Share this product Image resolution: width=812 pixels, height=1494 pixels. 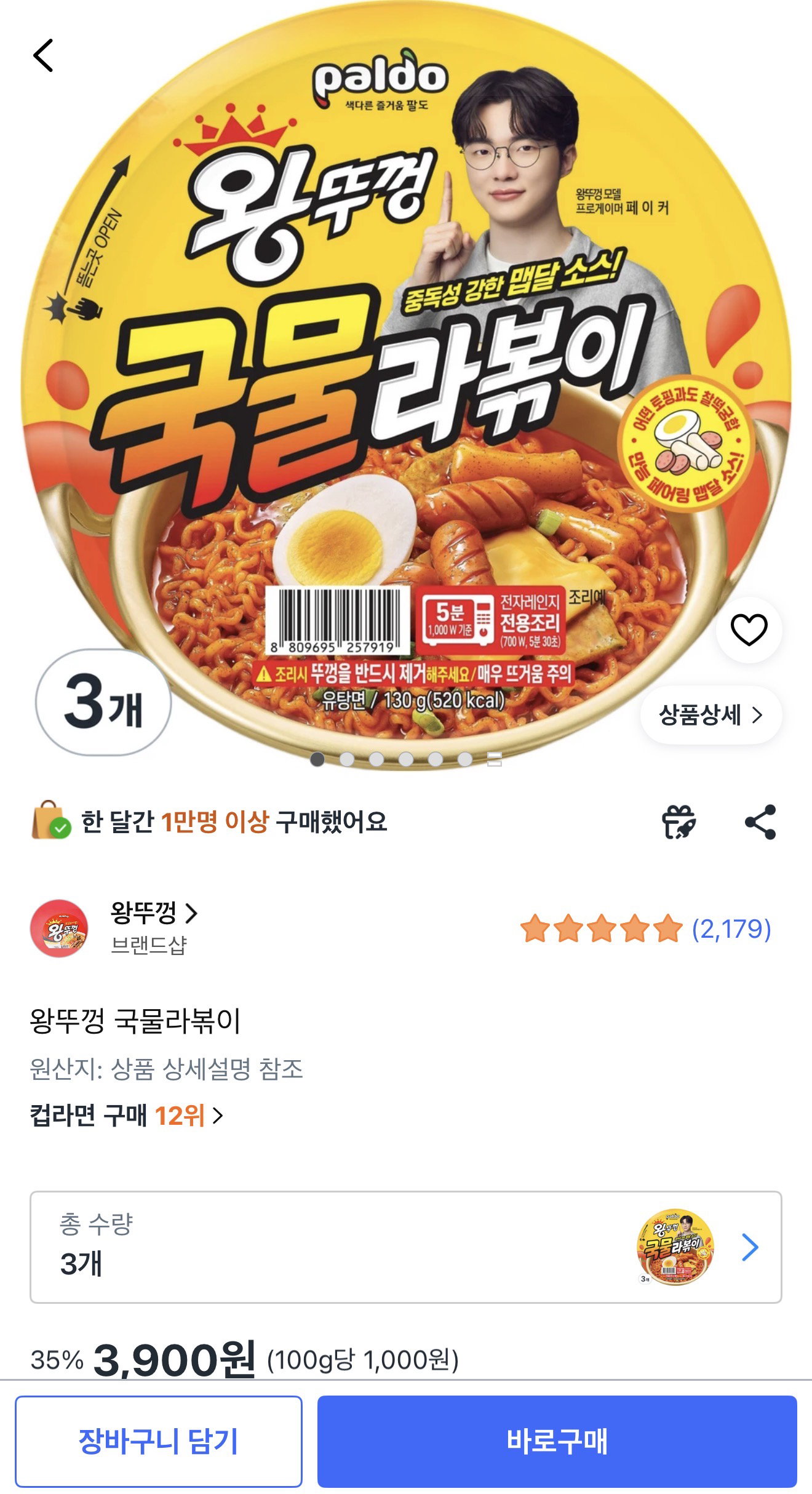[x=761, y=822]
